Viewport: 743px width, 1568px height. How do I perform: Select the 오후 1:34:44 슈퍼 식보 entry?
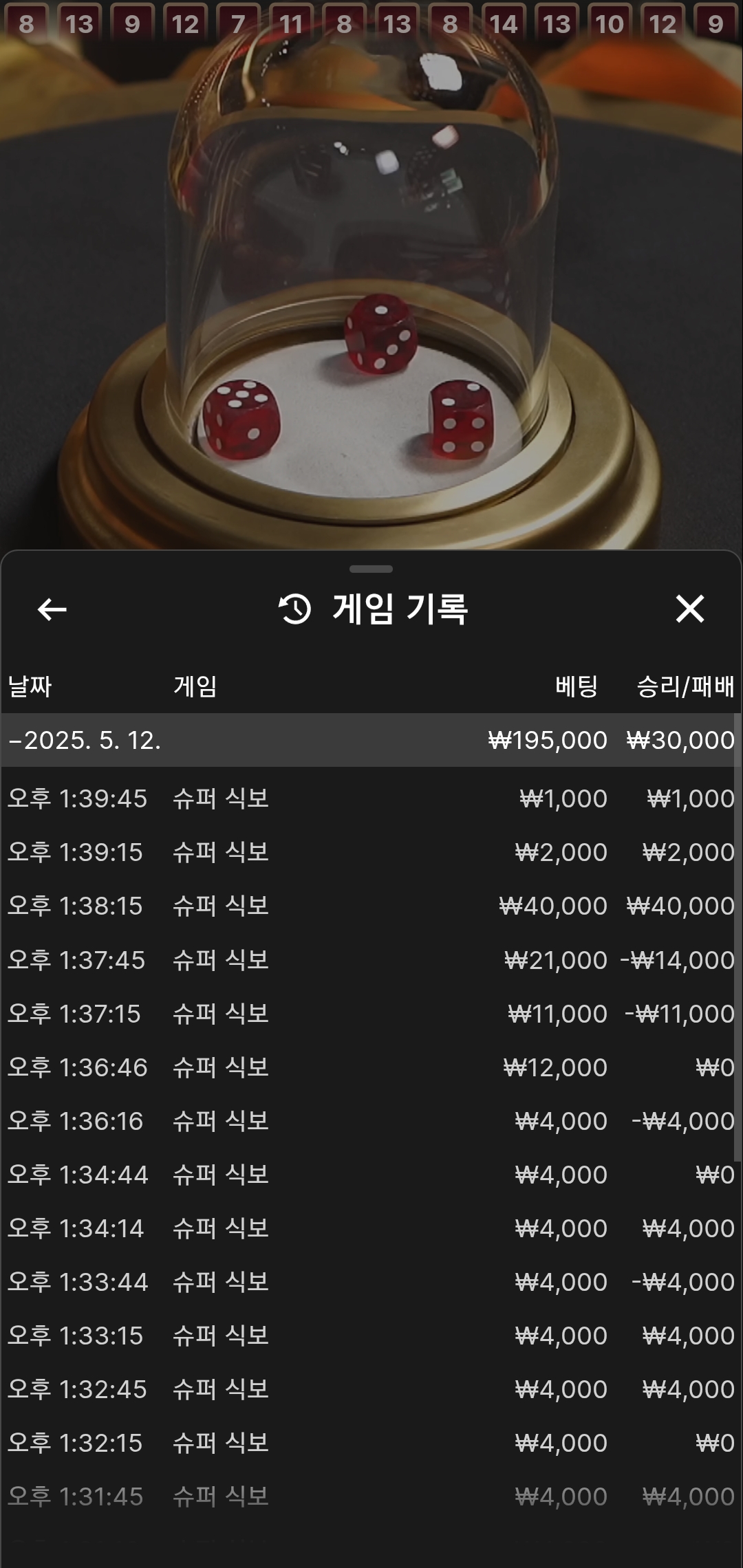[x=370, y=1174]
